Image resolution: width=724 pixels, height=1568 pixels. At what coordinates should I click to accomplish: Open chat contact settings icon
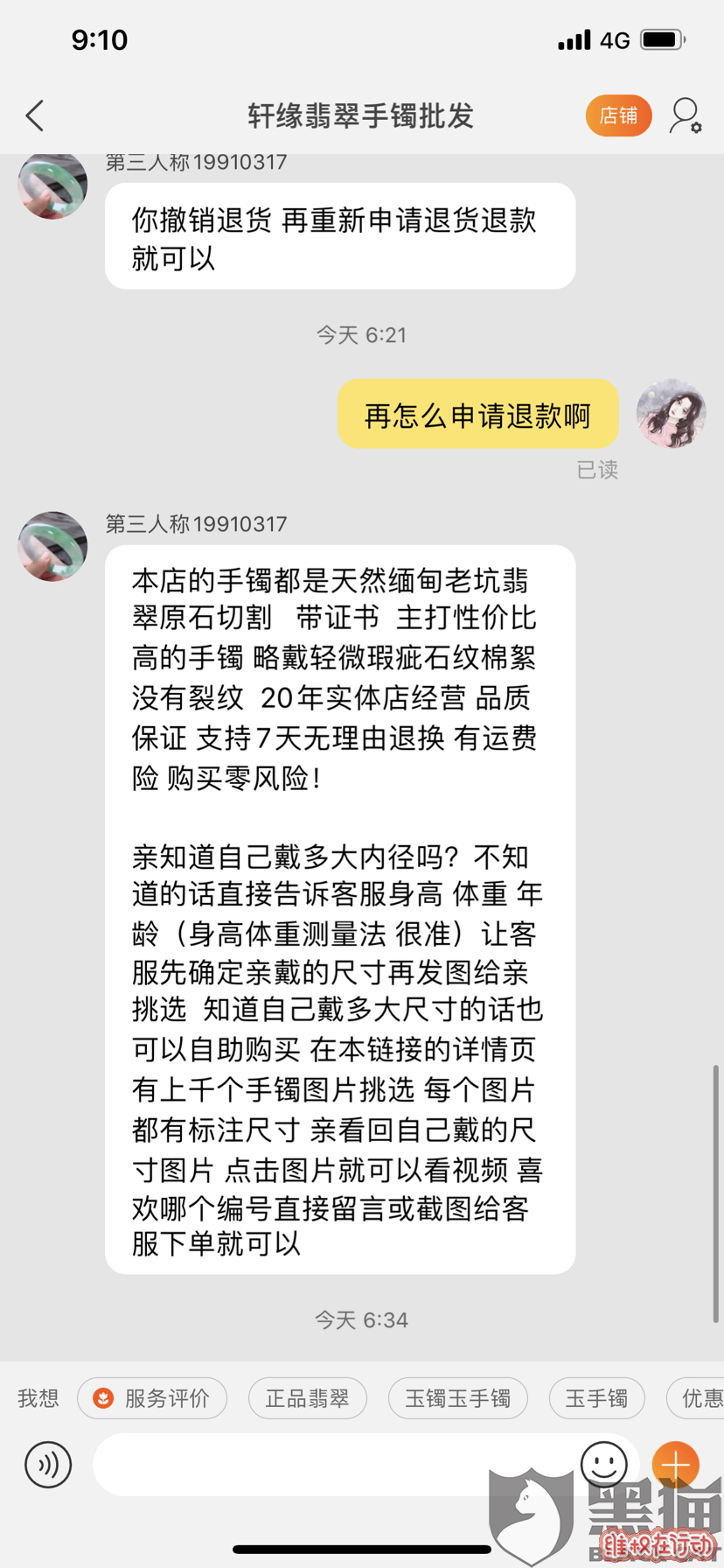[x=686, y=115]
